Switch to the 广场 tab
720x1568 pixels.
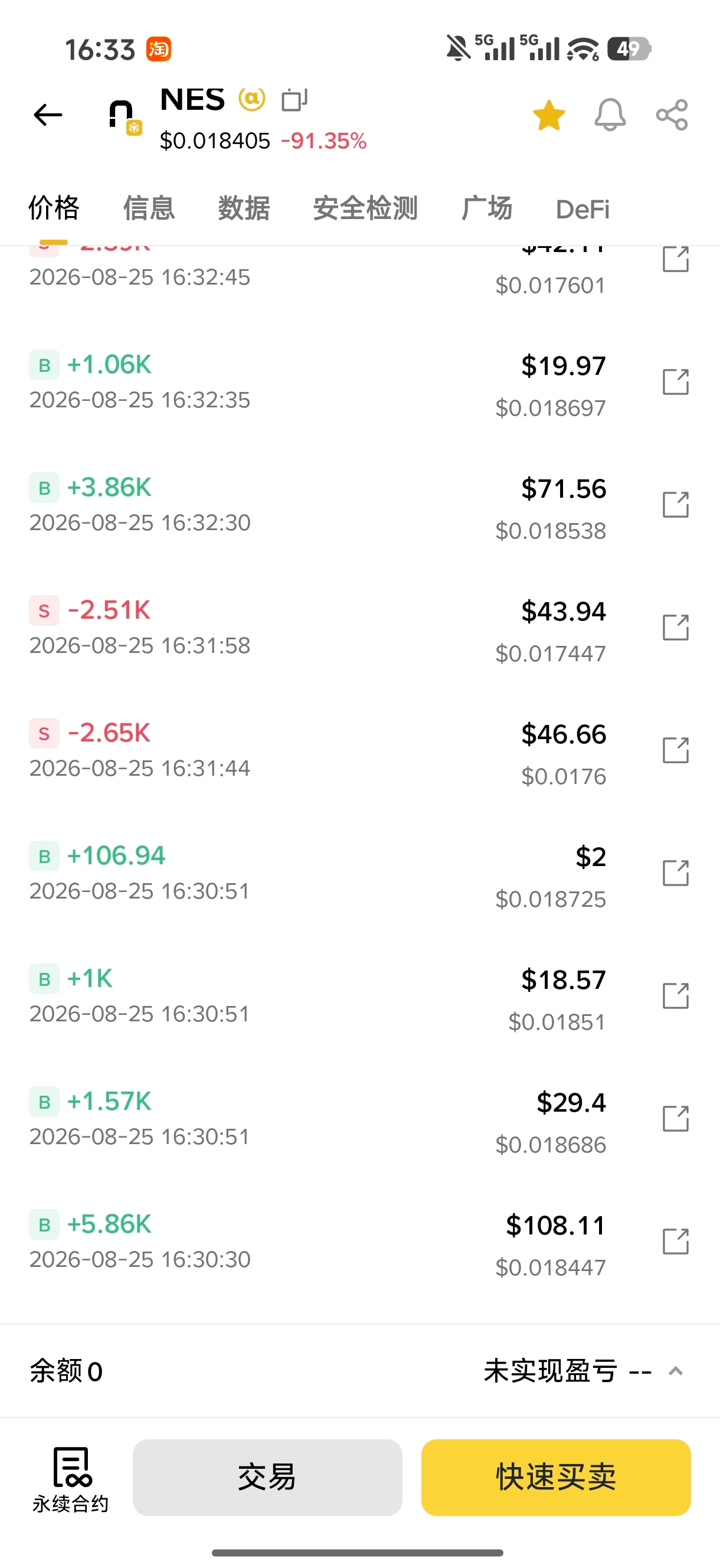click(486, 208)
